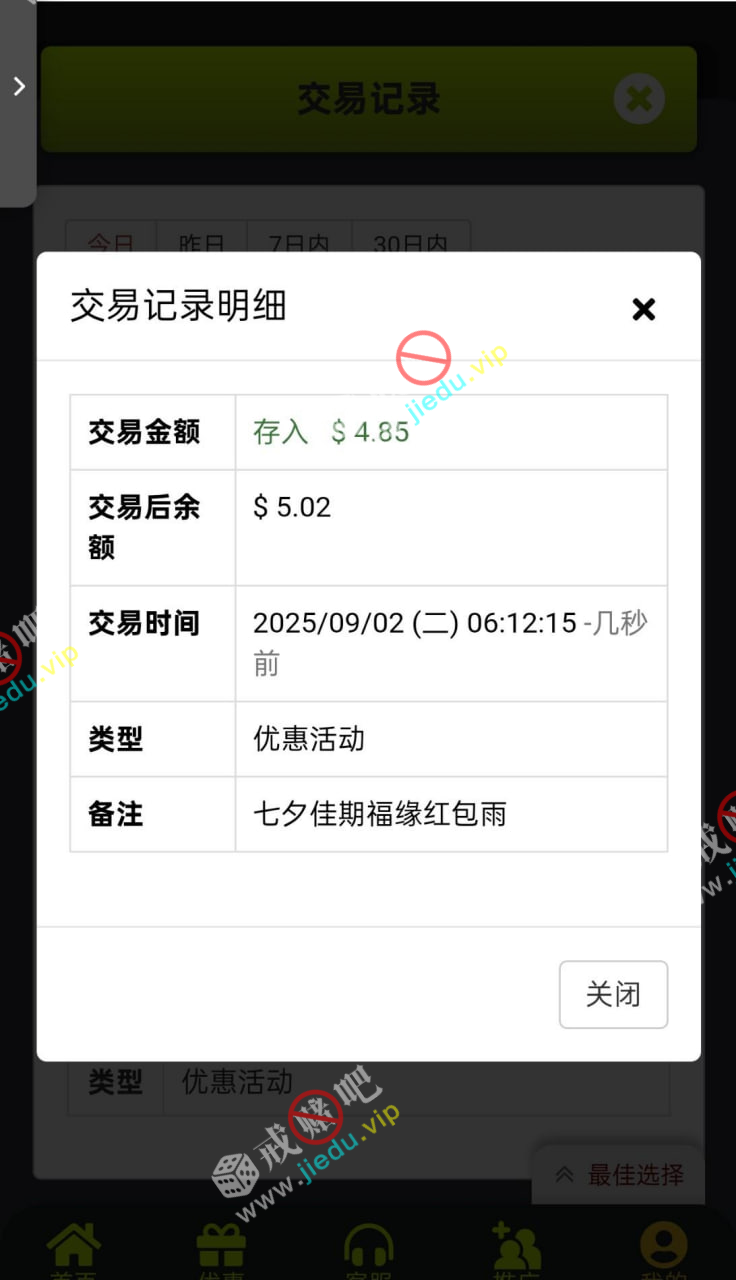Expand the side drawer arrow

(18, 87)
